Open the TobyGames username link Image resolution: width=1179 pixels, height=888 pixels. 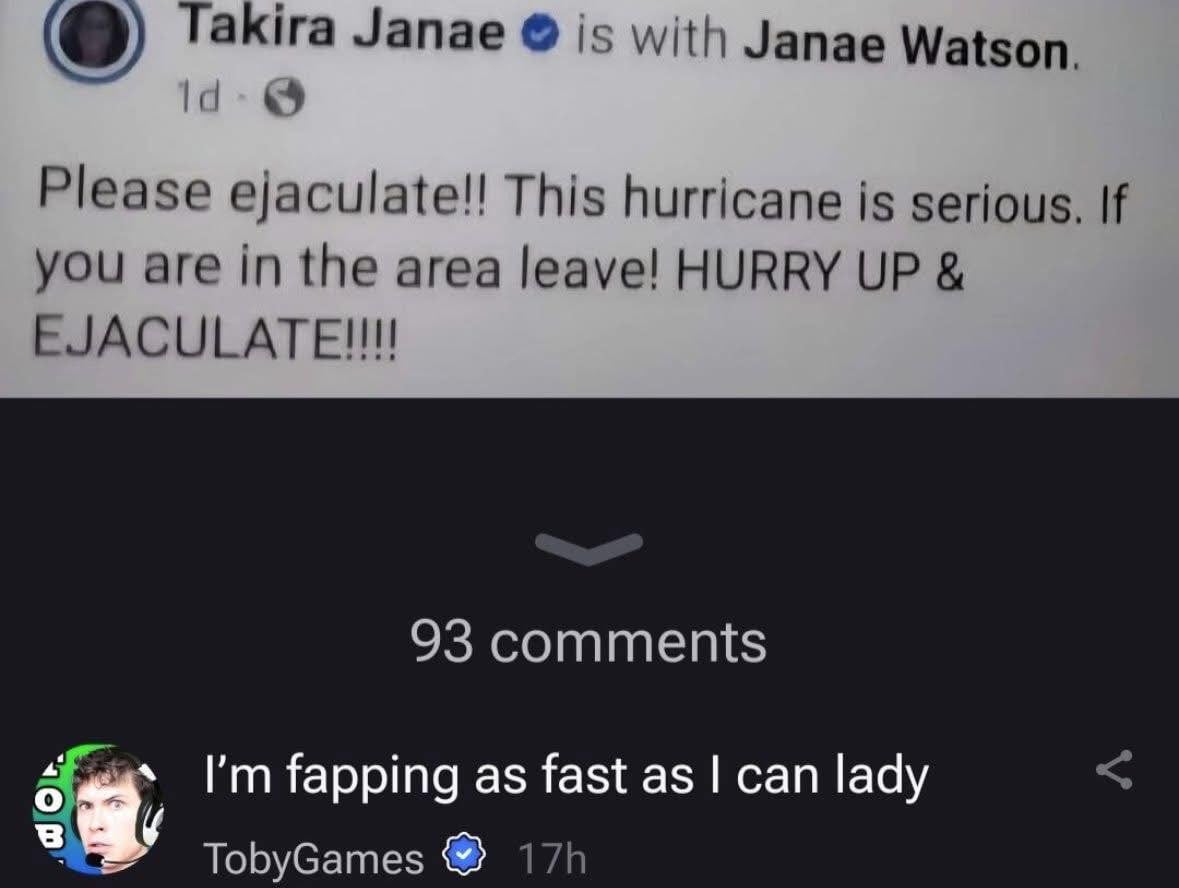point(313,859)
